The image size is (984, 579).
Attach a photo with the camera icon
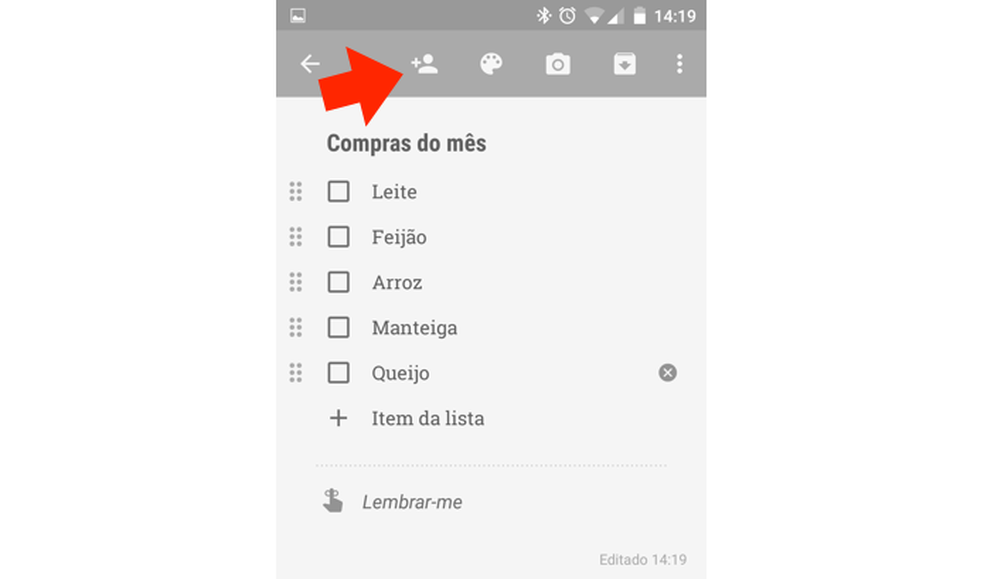point(558,65)
